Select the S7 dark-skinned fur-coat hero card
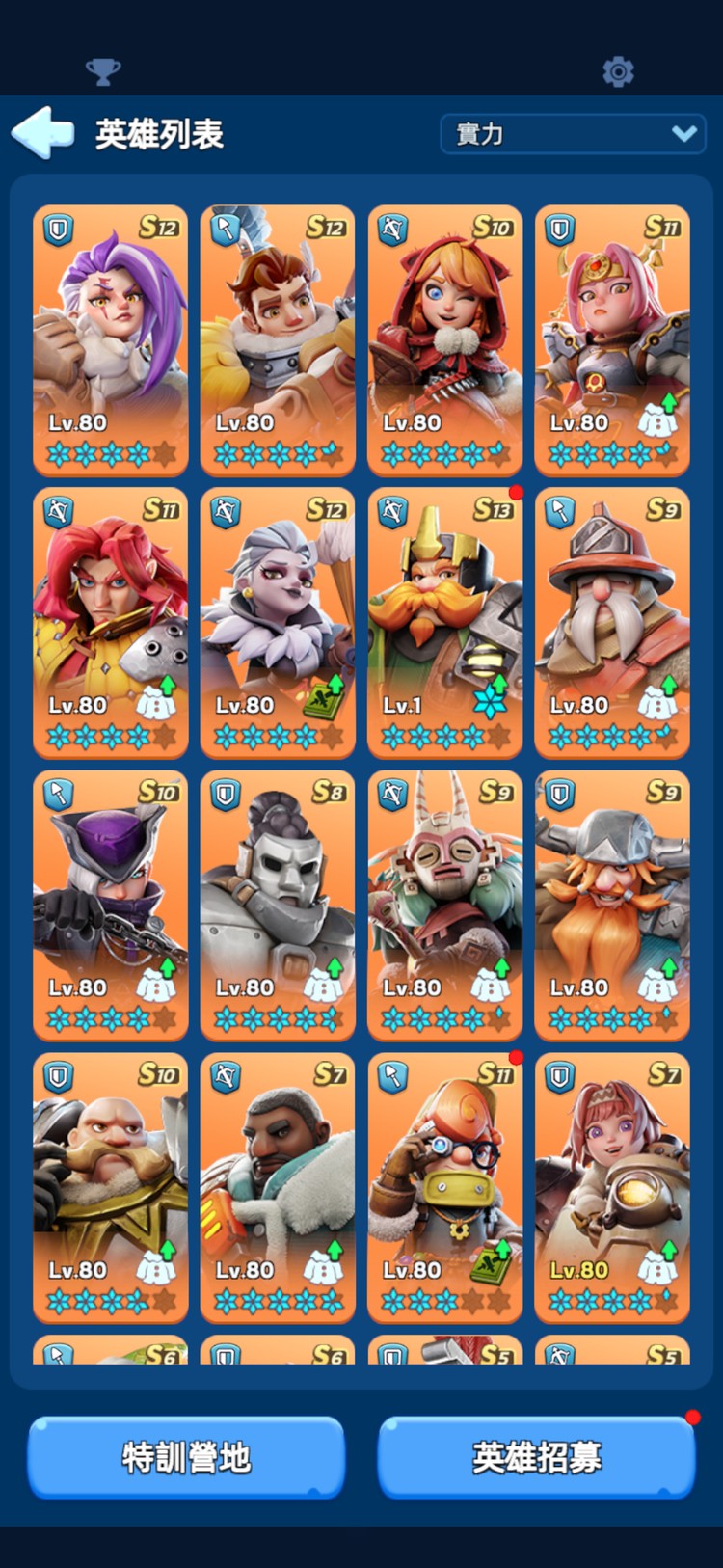Viewport: 723px width, 1568px height. (278, 1187)
